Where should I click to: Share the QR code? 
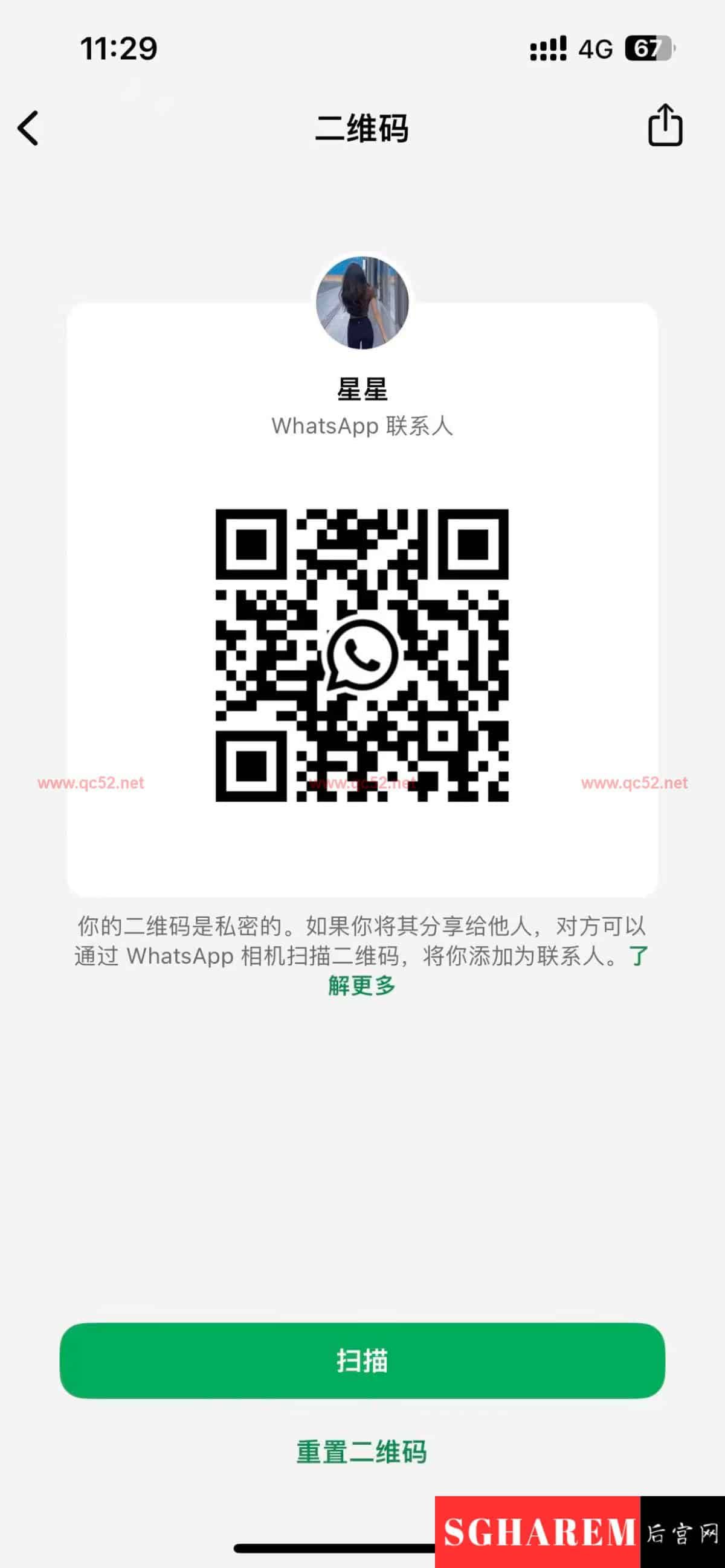click(665, 126)
